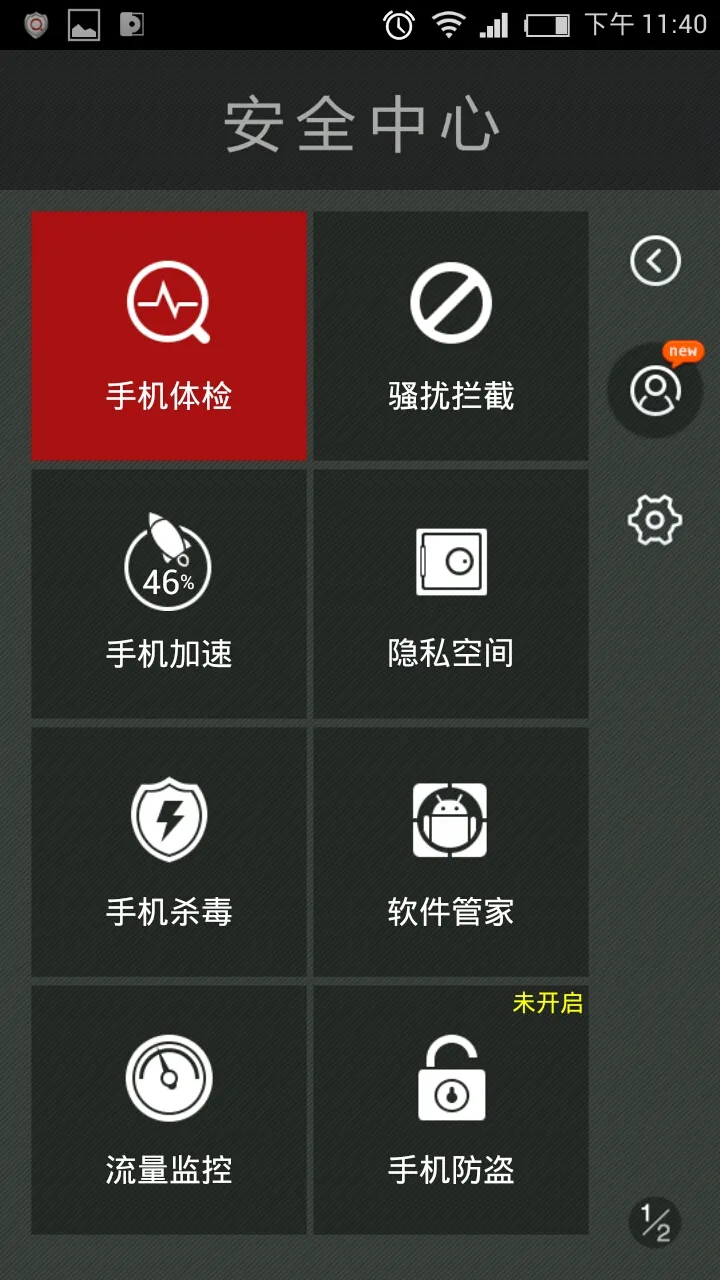Open 骚扰拦截 harassment blocking
The height and width of the screenshot is (1280, 720).
click(451, 336)
